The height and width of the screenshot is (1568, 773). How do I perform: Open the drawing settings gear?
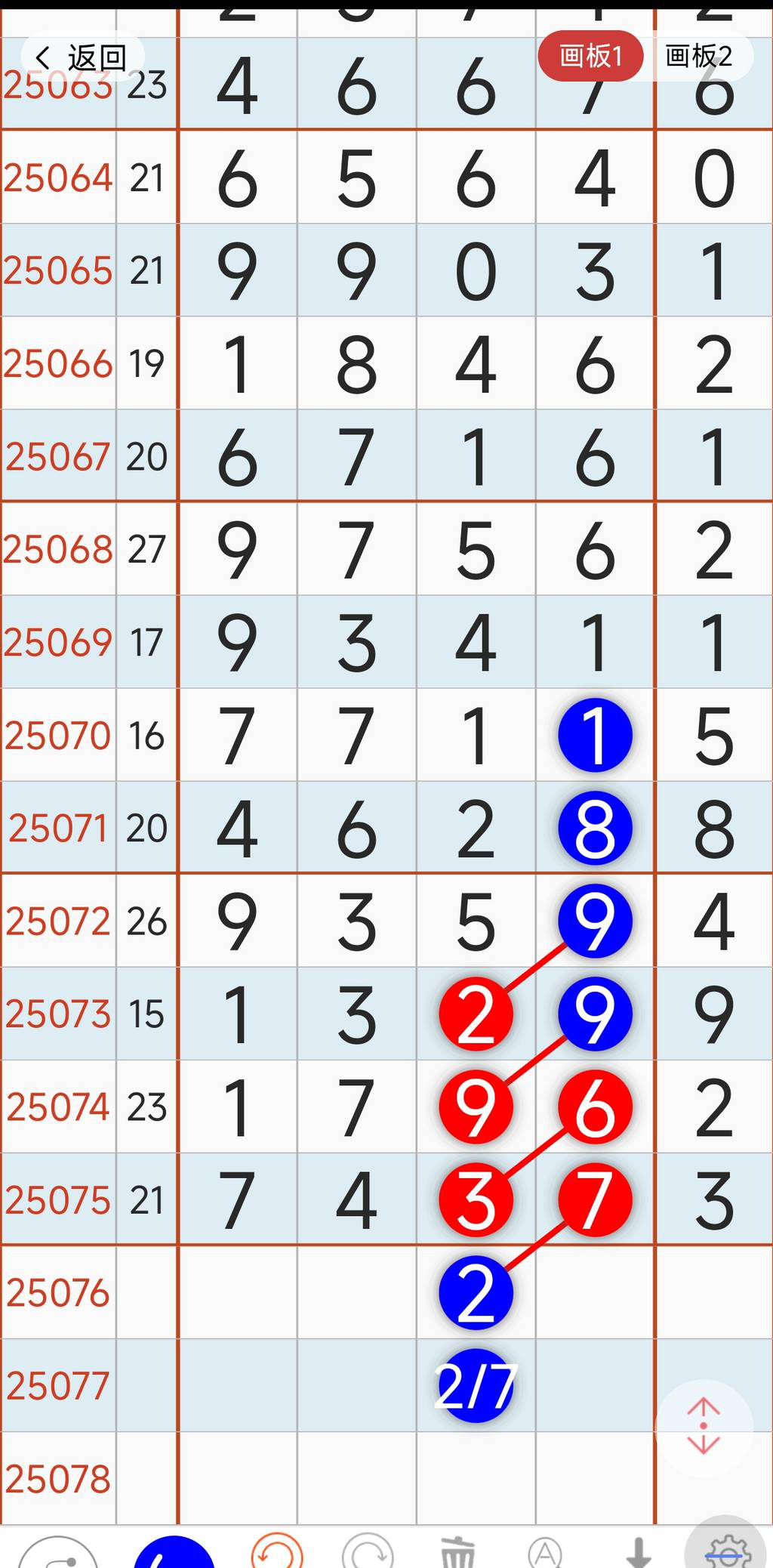click(x=725, y=1551)
